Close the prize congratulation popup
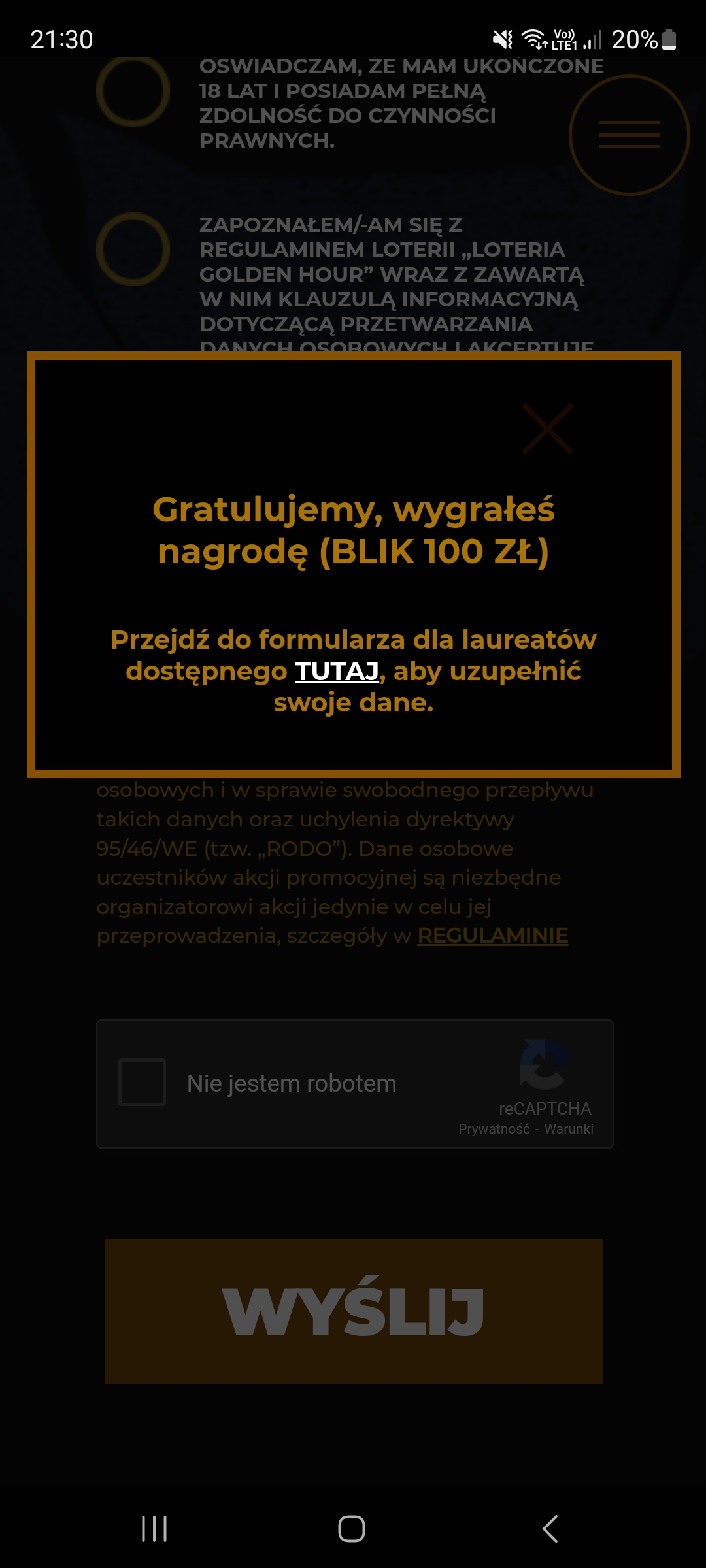The image size is (706, 1568). (548, 429)
